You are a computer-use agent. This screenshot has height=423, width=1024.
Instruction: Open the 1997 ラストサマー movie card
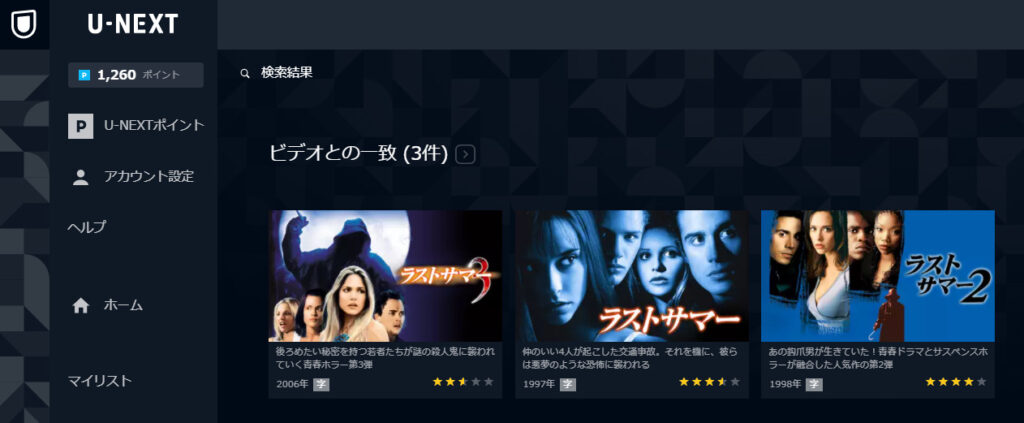pos(631,276)
